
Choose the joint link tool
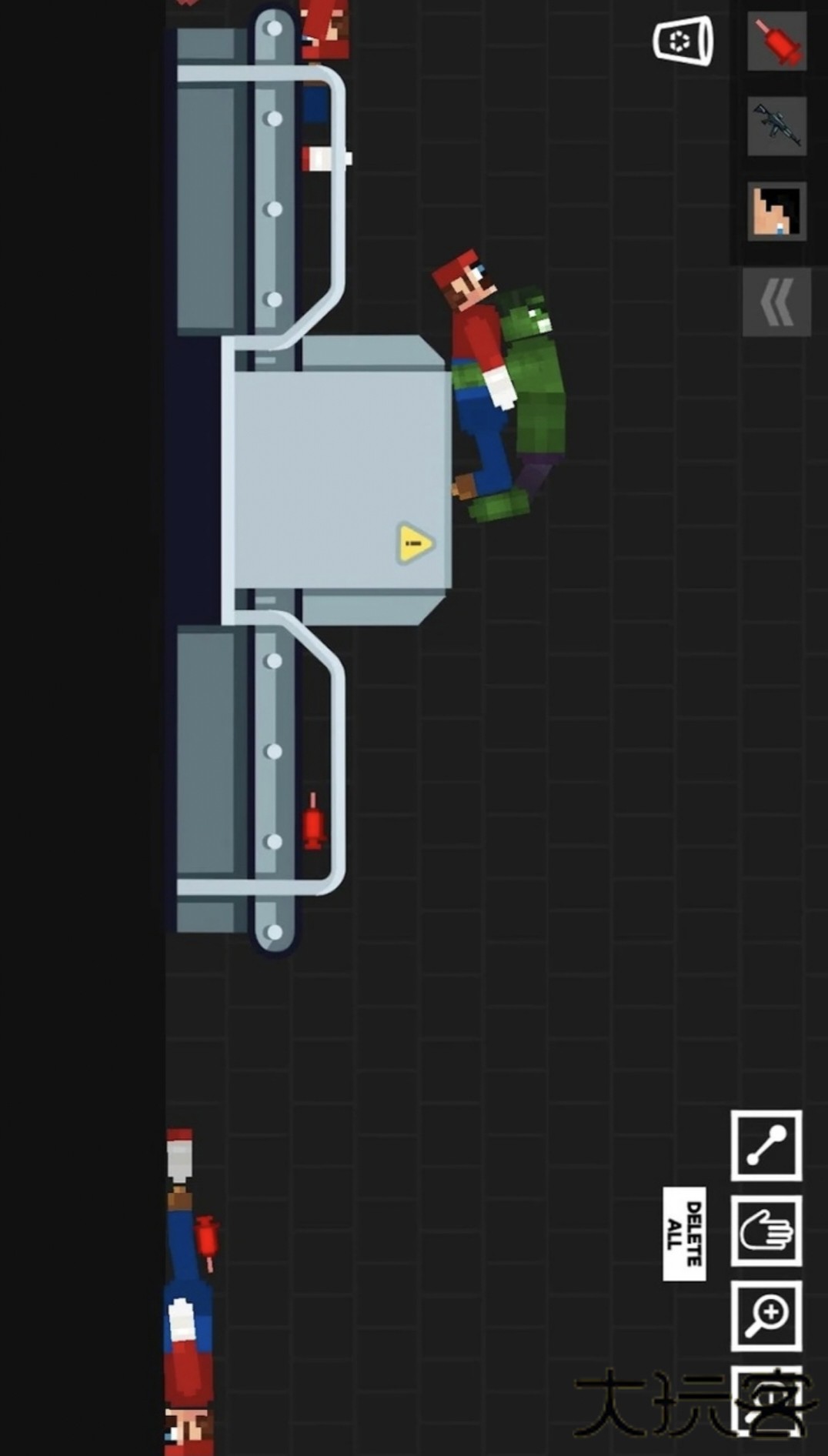pos(766,1146)
